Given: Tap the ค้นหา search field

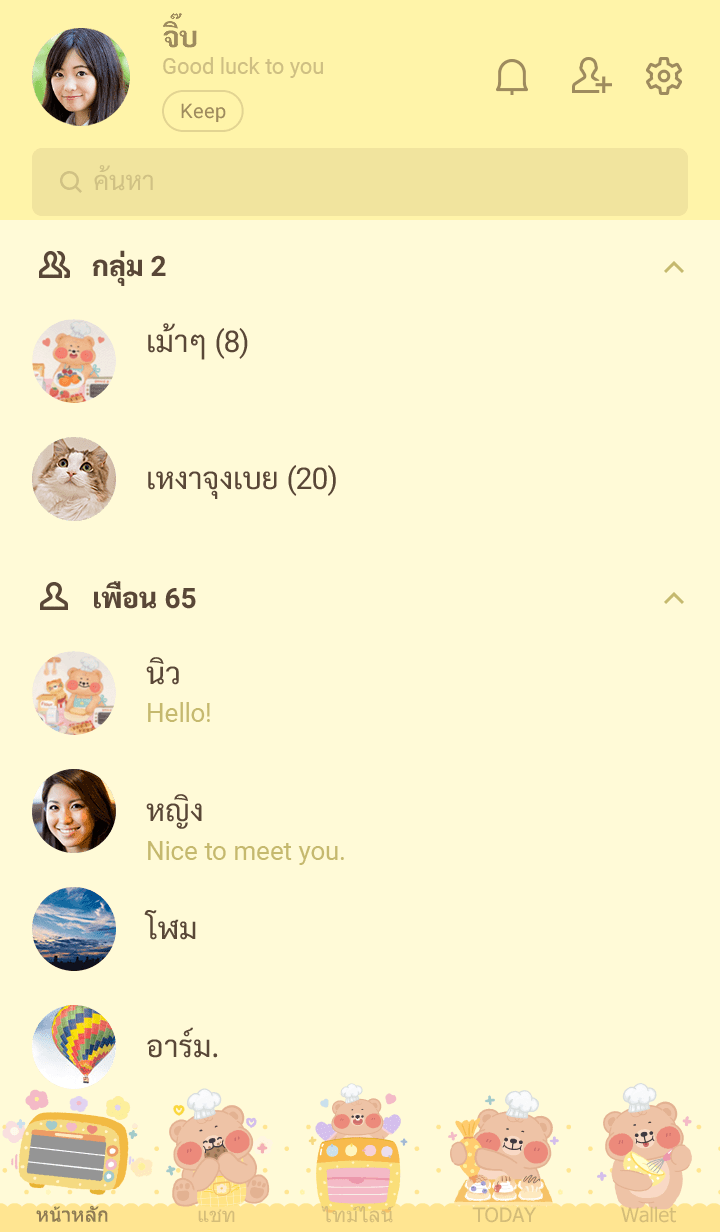Looking at the screenshot, I should tap(360, 182).
